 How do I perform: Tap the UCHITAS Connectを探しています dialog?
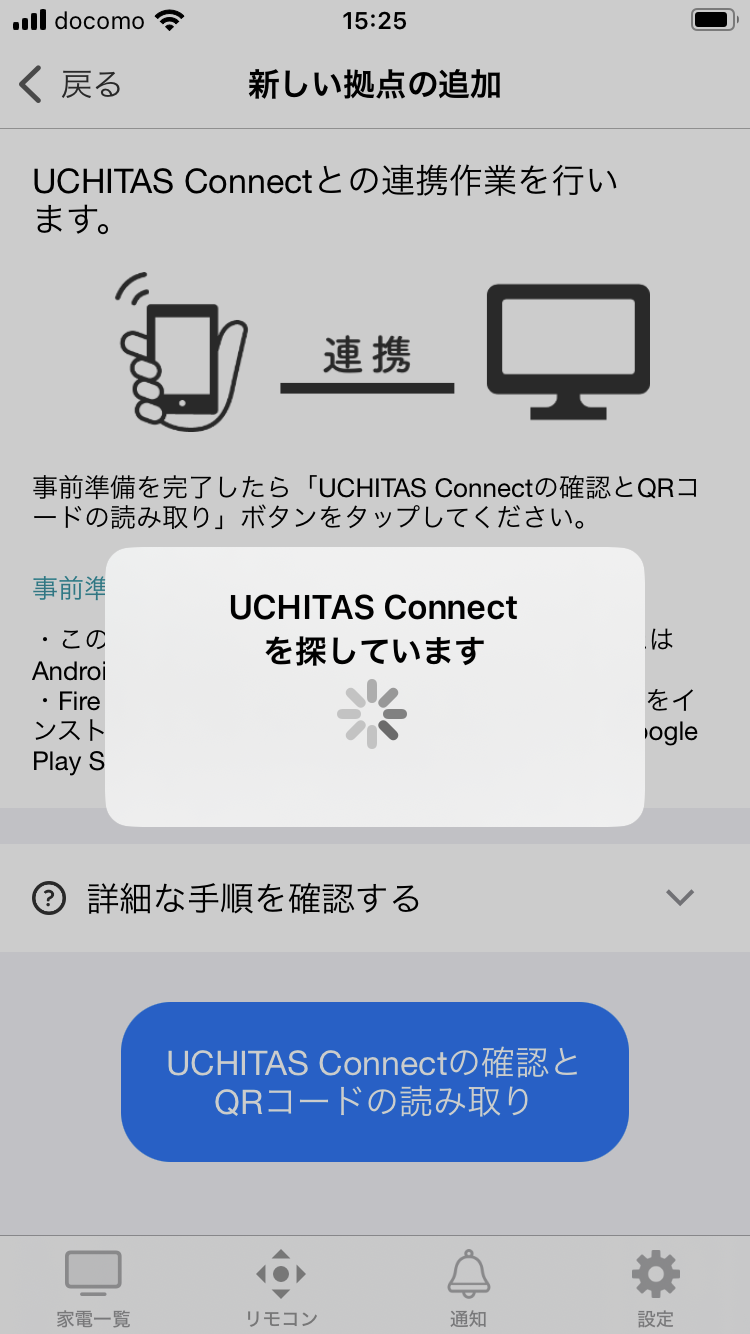pyautogui.click(x=374, y=685)
